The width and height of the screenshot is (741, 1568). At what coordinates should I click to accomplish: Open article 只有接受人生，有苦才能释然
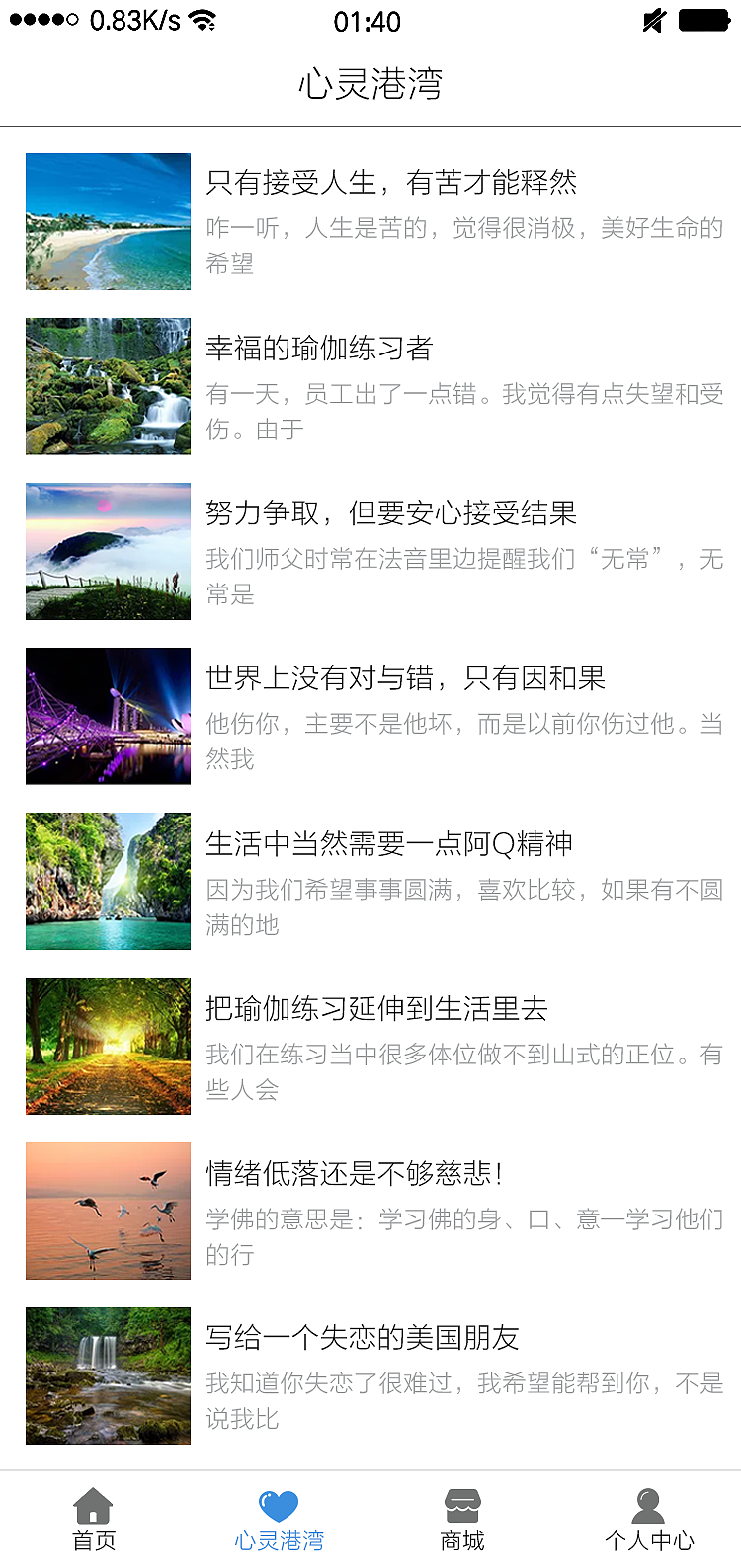[x=392, y=183]
